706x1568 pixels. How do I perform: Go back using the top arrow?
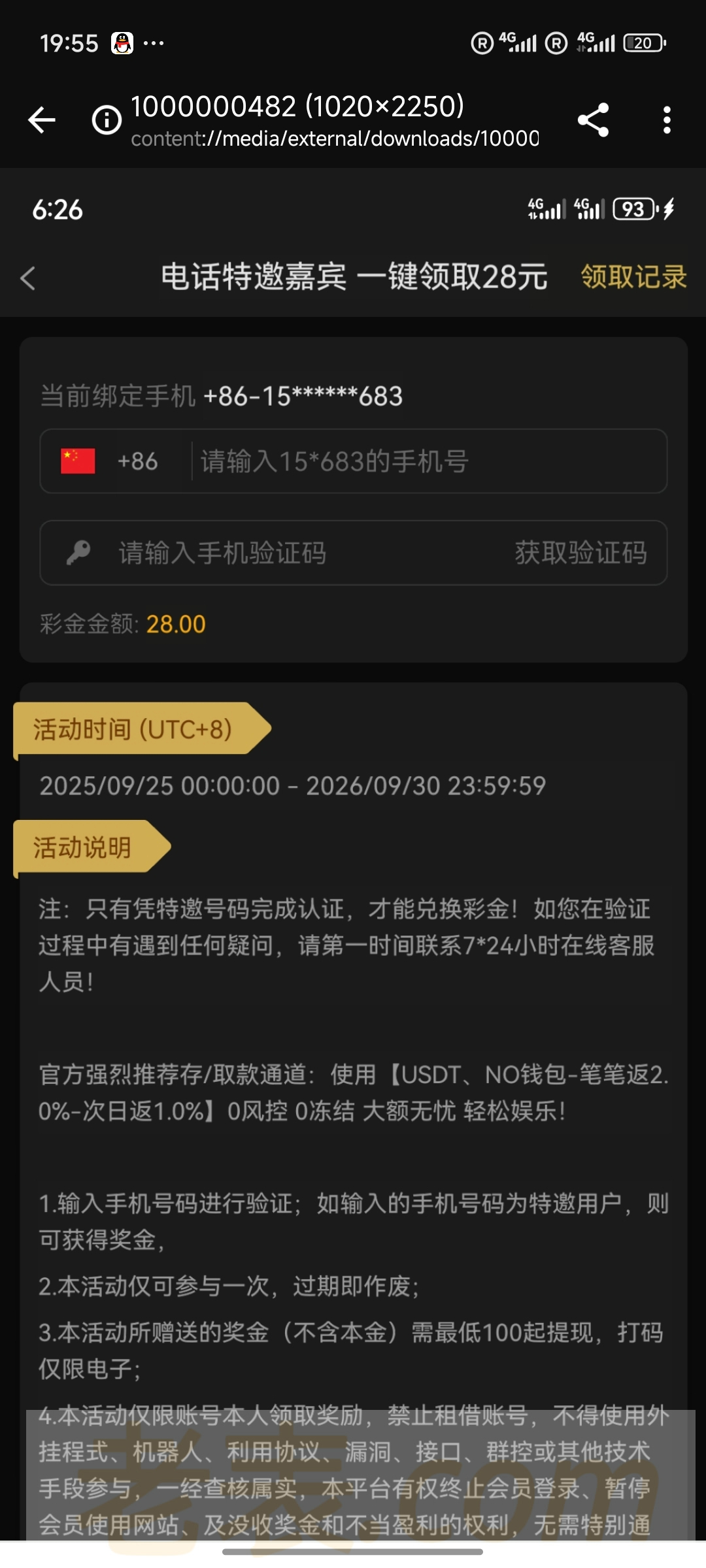[42, 120]
